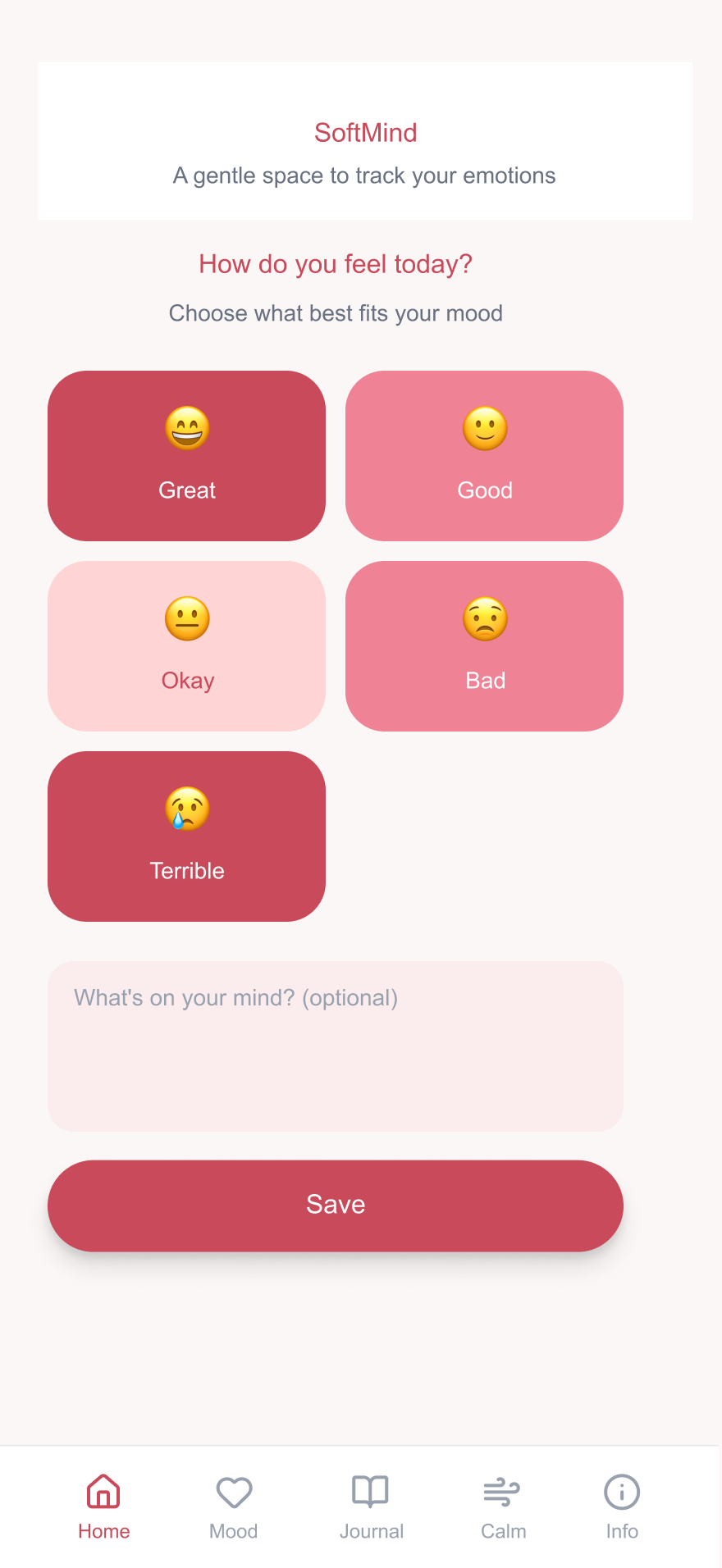Click the worried face emoji on Bad
The width and height of the screenshot is (722, 1568).
pos(484,618)
